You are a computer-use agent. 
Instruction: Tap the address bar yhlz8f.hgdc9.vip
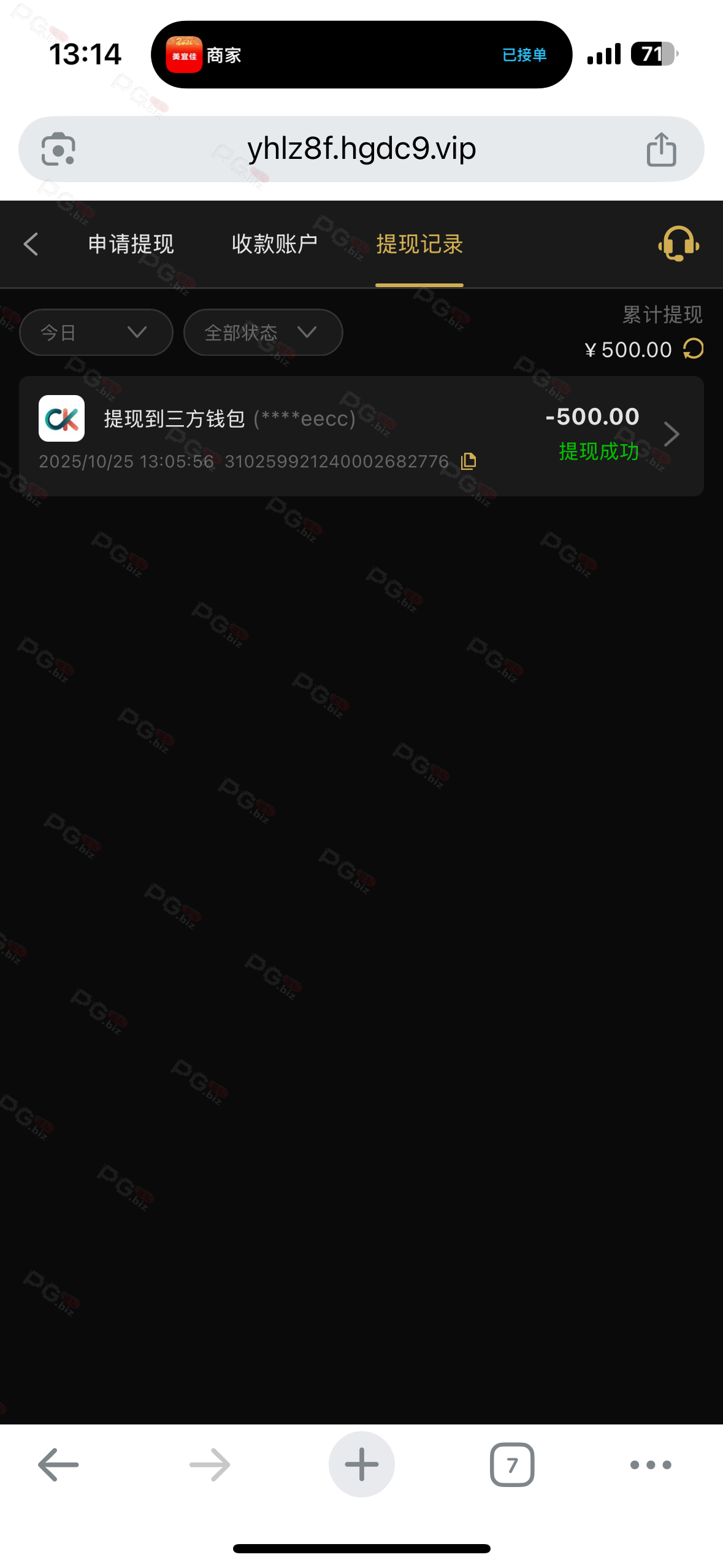(x=361, y=149)
